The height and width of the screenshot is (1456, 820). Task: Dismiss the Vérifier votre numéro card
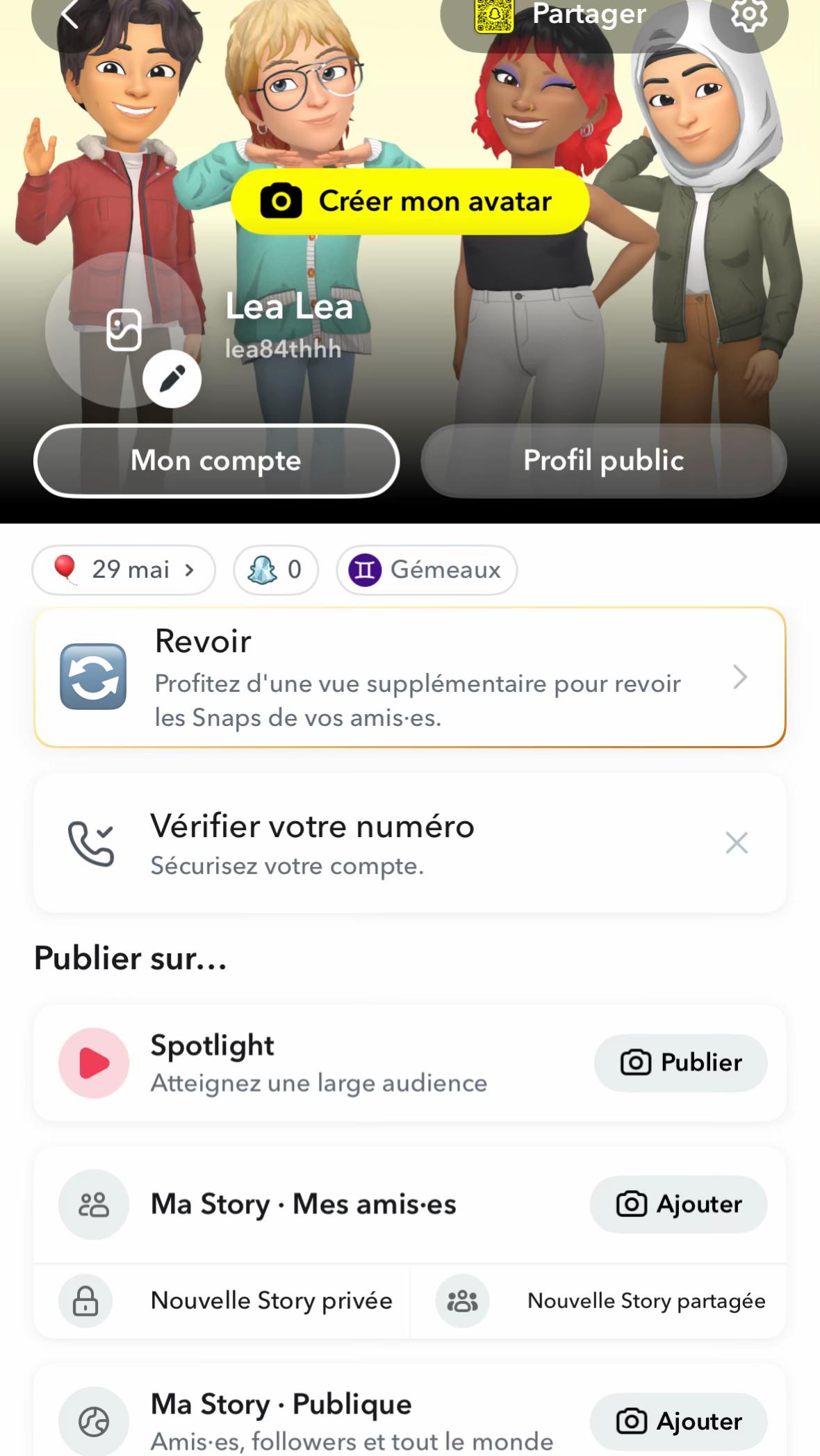click(737, 843)
